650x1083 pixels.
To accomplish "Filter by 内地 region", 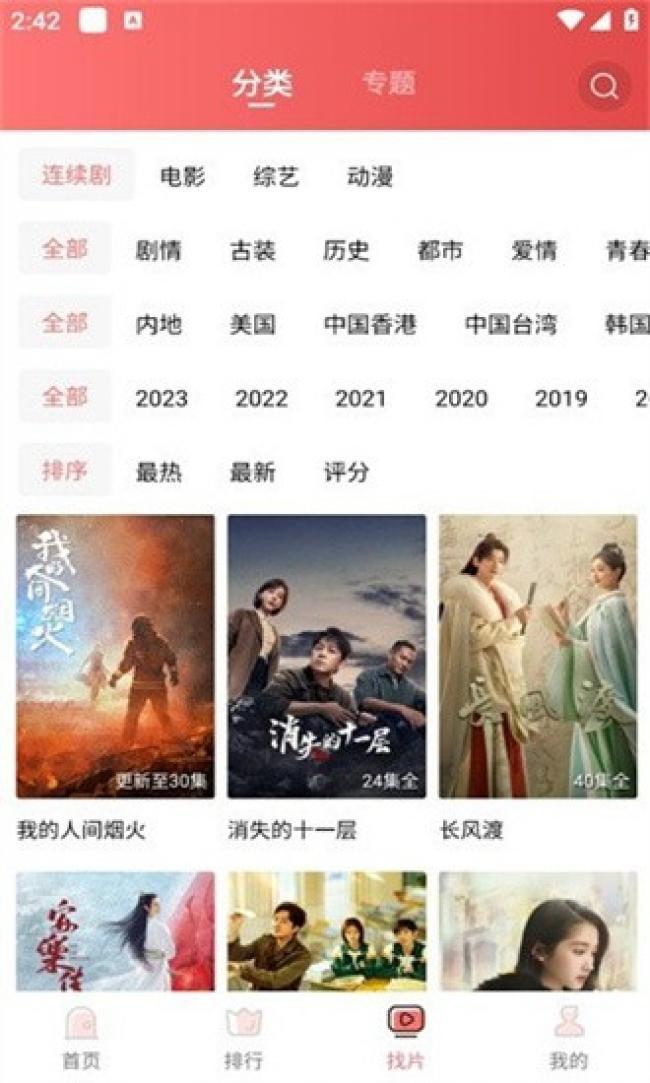I will click(159, 325).
